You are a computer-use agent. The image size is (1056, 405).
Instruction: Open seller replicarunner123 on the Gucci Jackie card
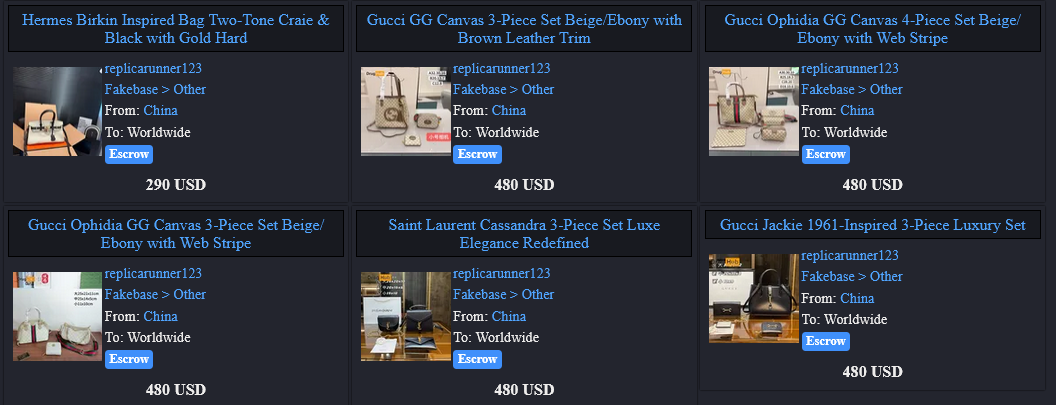point(850,255)
